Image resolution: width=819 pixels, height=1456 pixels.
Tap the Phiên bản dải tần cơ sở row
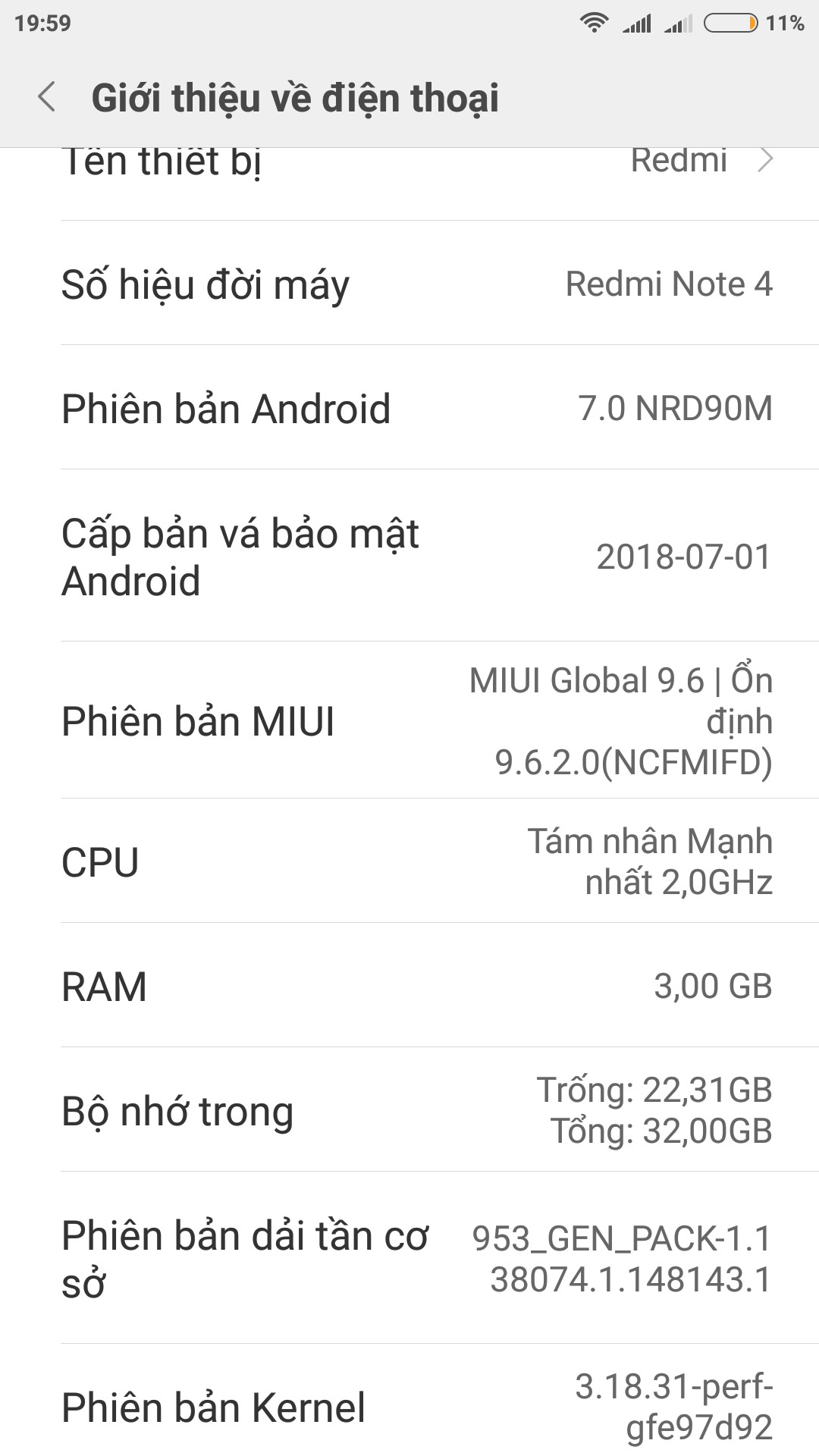(409, 1255)
